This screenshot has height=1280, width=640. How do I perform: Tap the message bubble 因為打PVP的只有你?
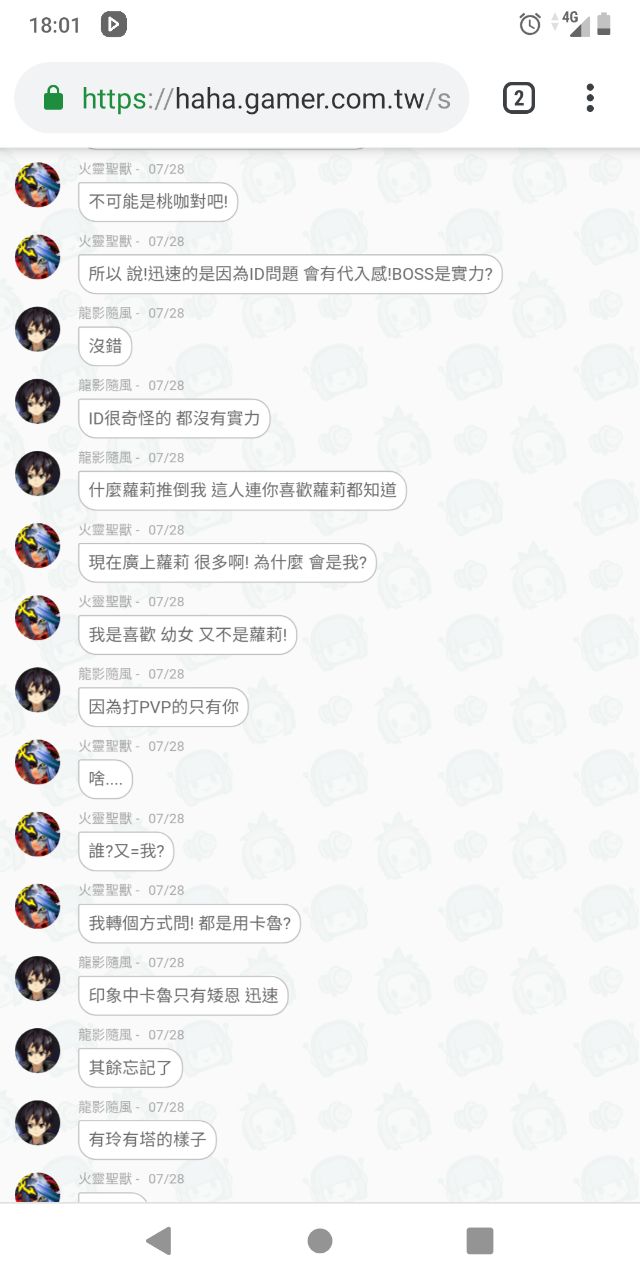click(164, 707)
